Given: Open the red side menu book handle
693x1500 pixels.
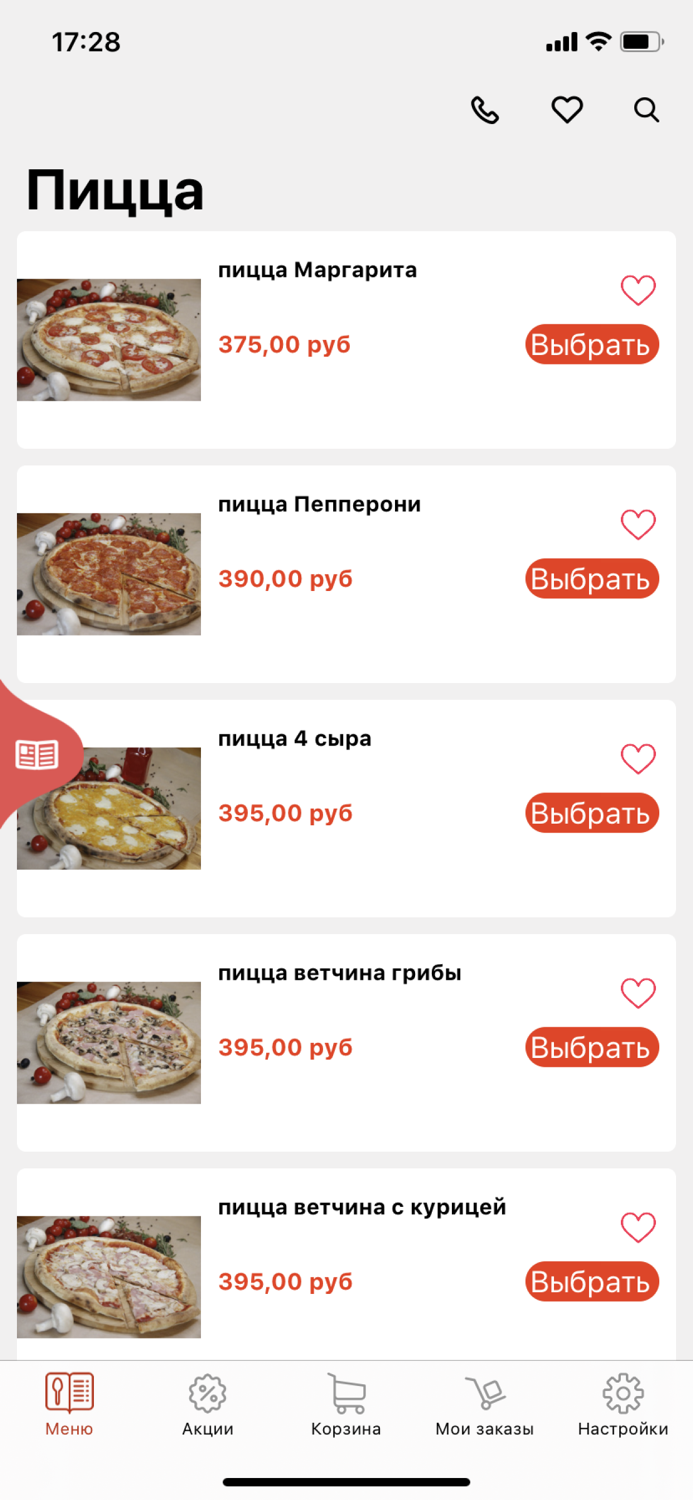Looking at the screenshot, I should 37,755.
